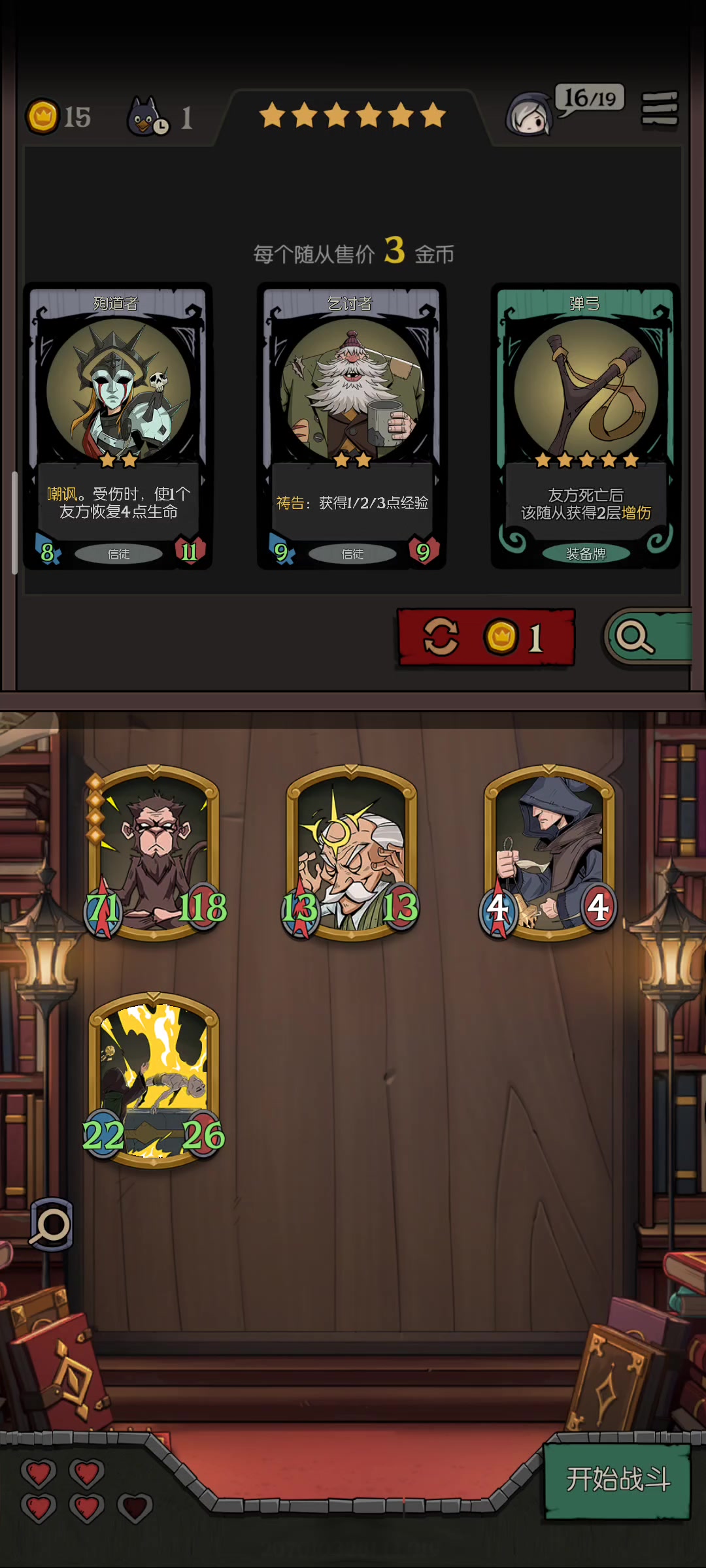Open the hamburger menu
Viewport: 706px width, 1568px height.
click(x=660, y=109)
